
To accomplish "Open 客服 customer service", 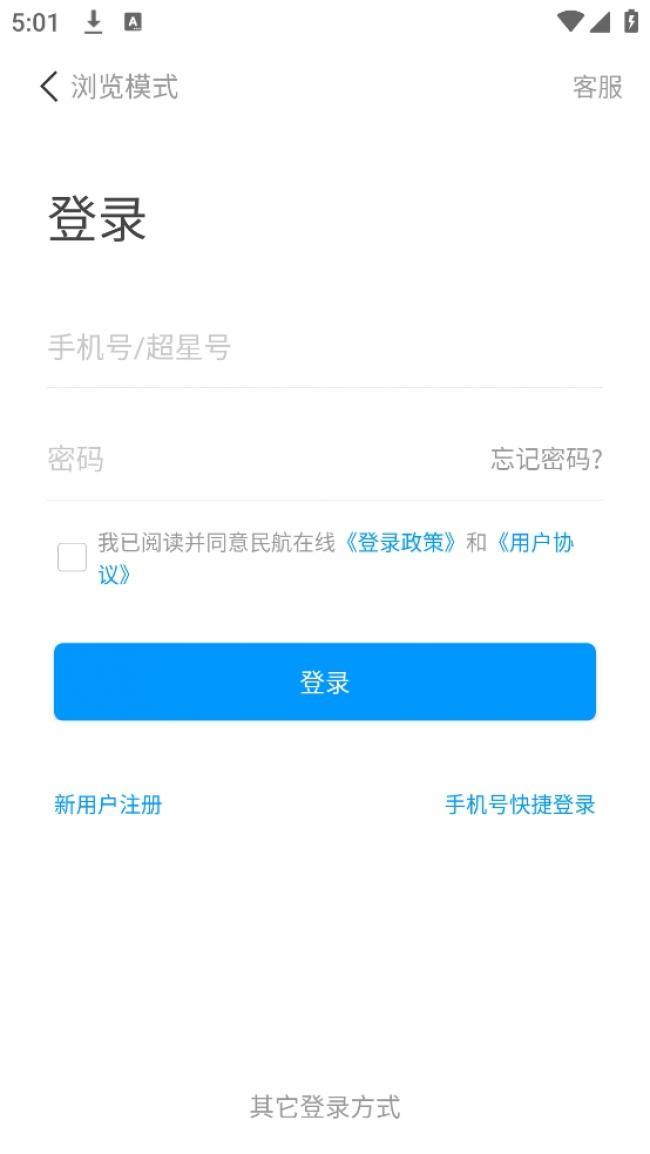I will (x=597, y=87).
